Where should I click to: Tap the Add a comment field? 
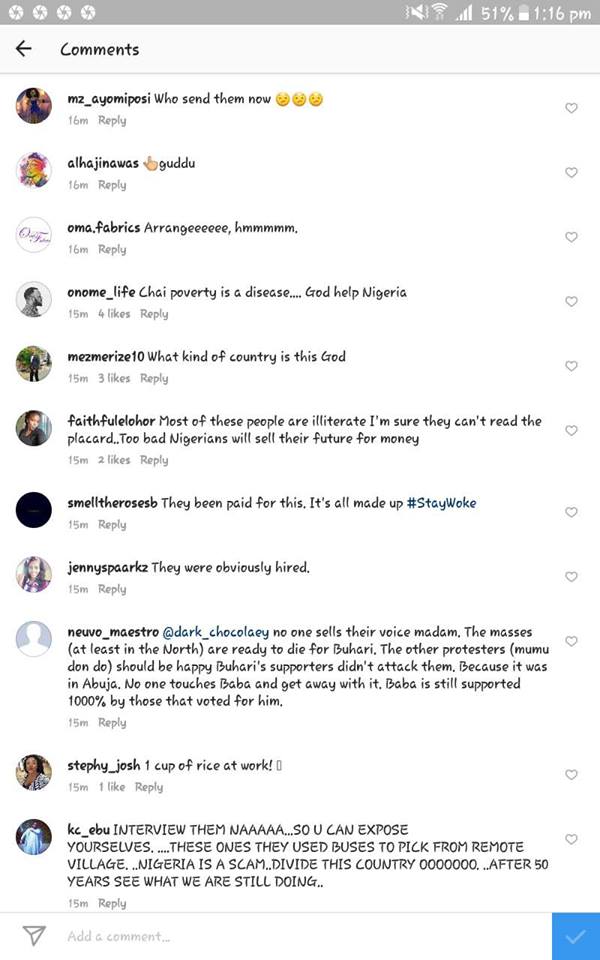[x=300, y=937]
